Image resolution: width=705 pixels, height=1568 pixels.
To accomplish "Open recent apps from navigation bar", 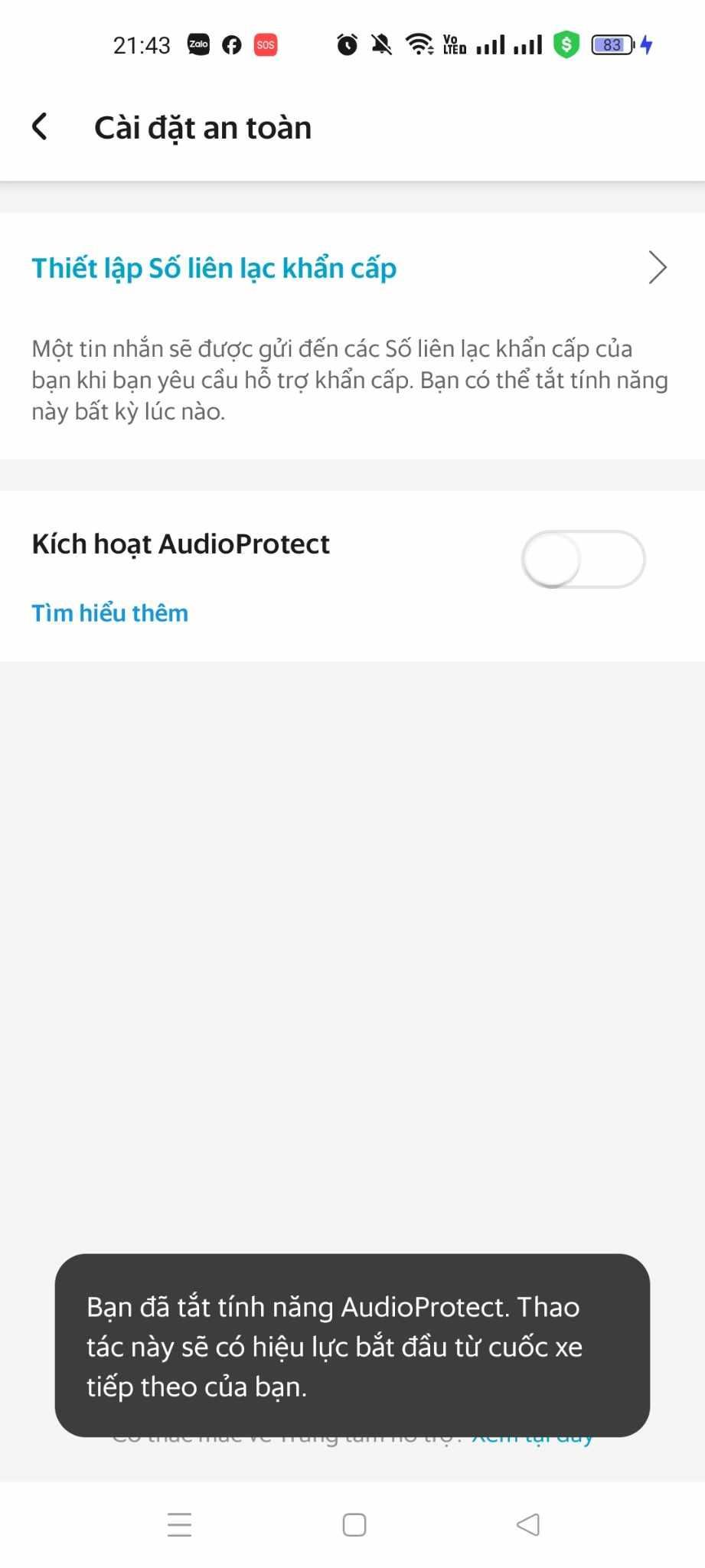I will pyautogui.click(x=180, y=1524).
